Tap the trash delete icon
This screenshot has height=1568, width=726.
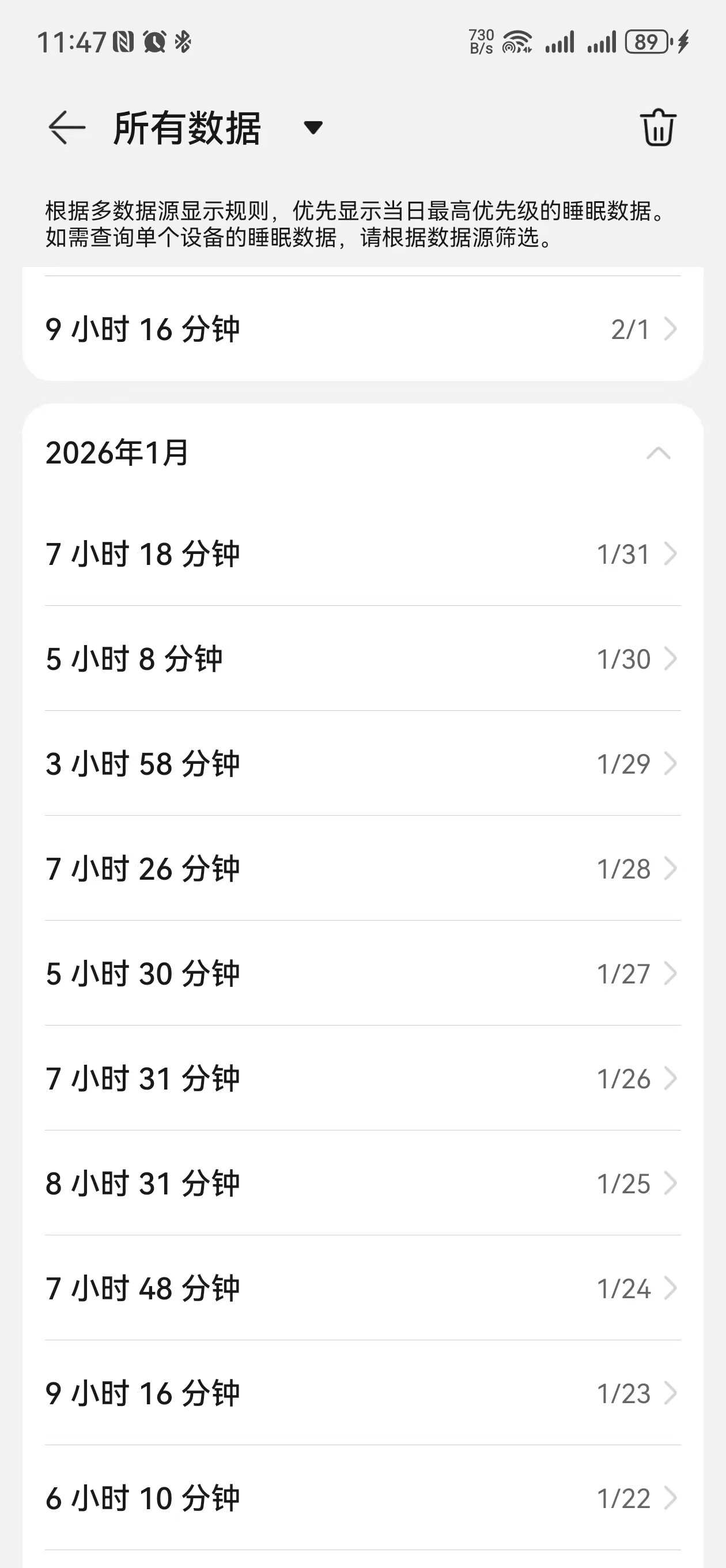(658, 128)
